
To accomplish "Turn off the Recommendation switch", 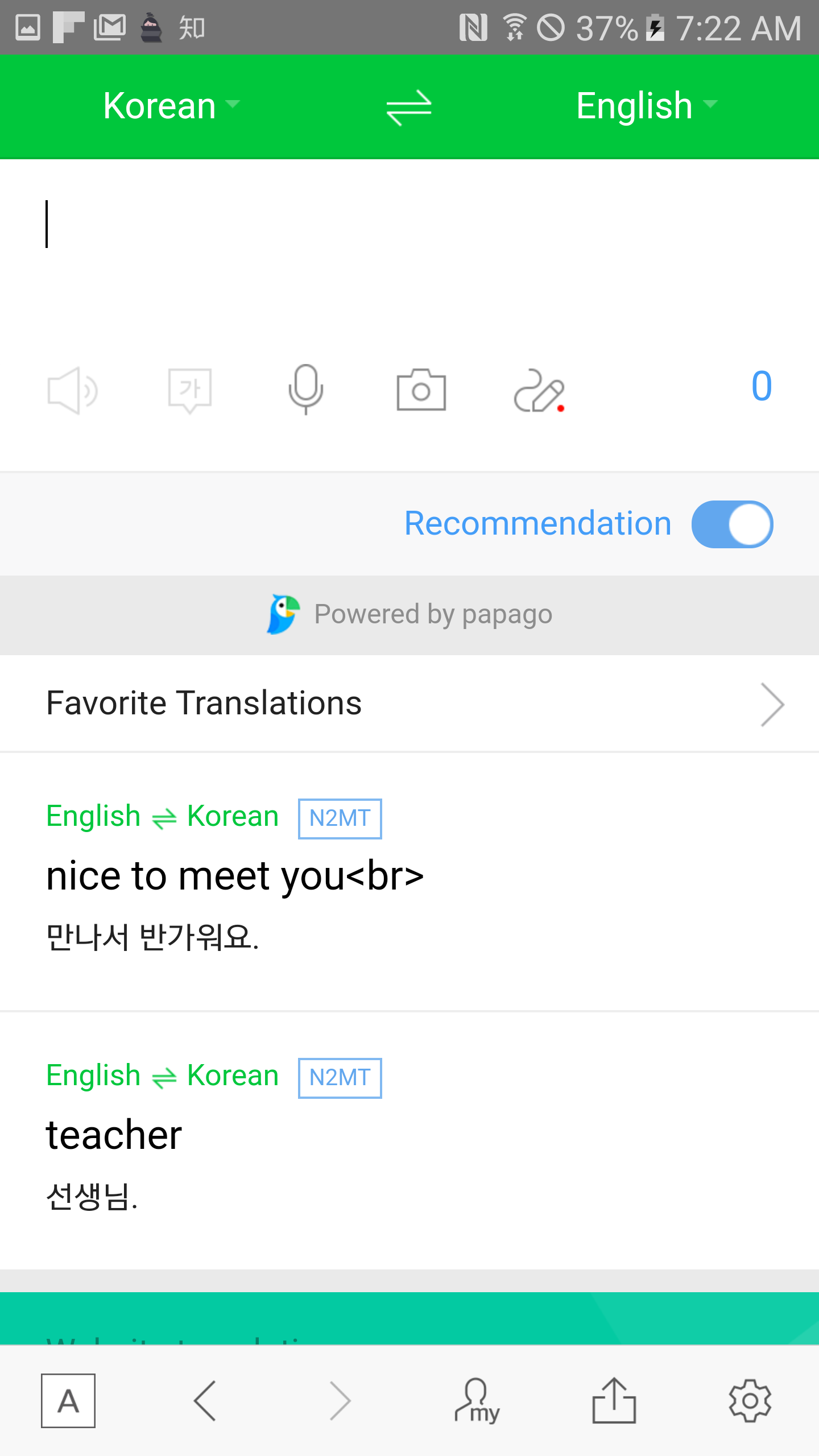I will 732,524.
